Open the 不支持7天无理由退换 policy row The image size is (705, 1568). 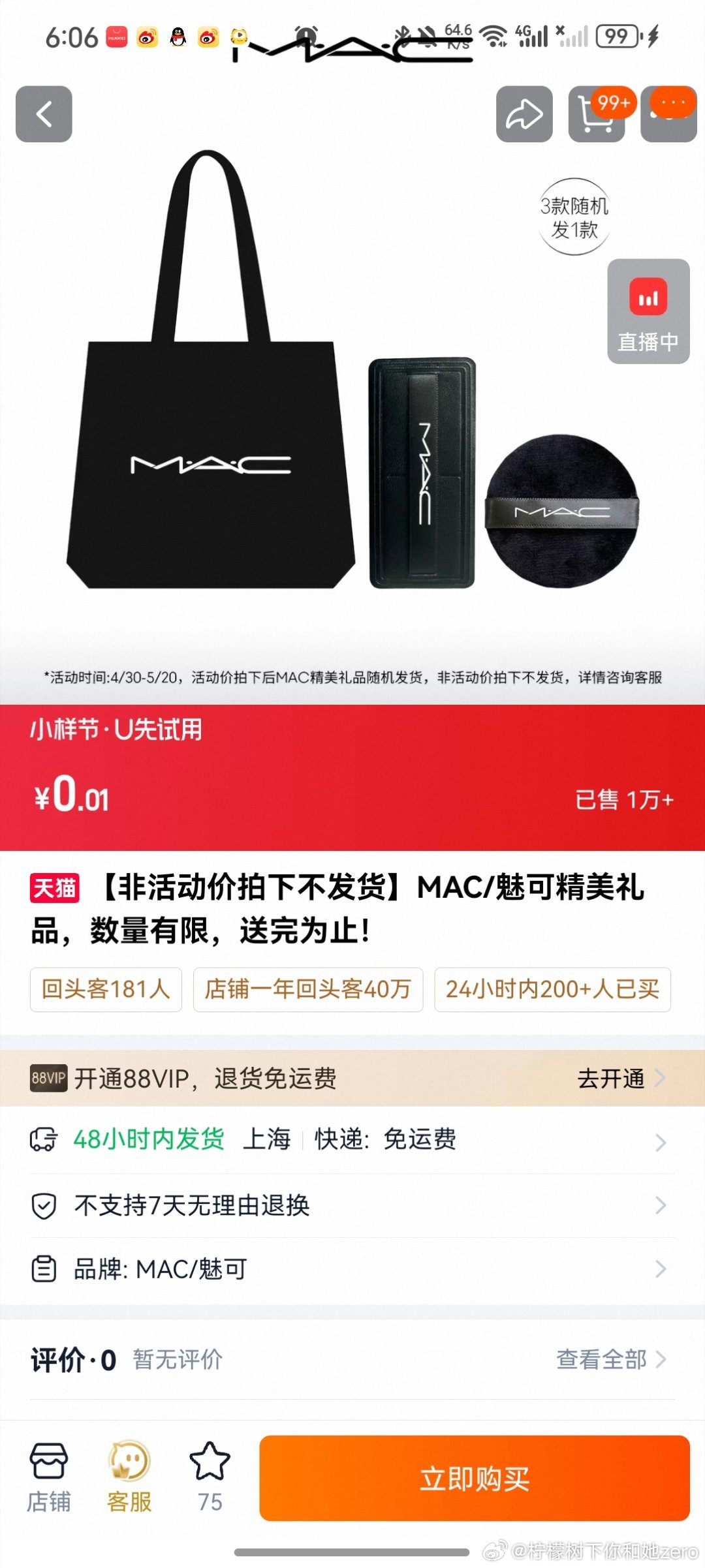[352, 1205]
